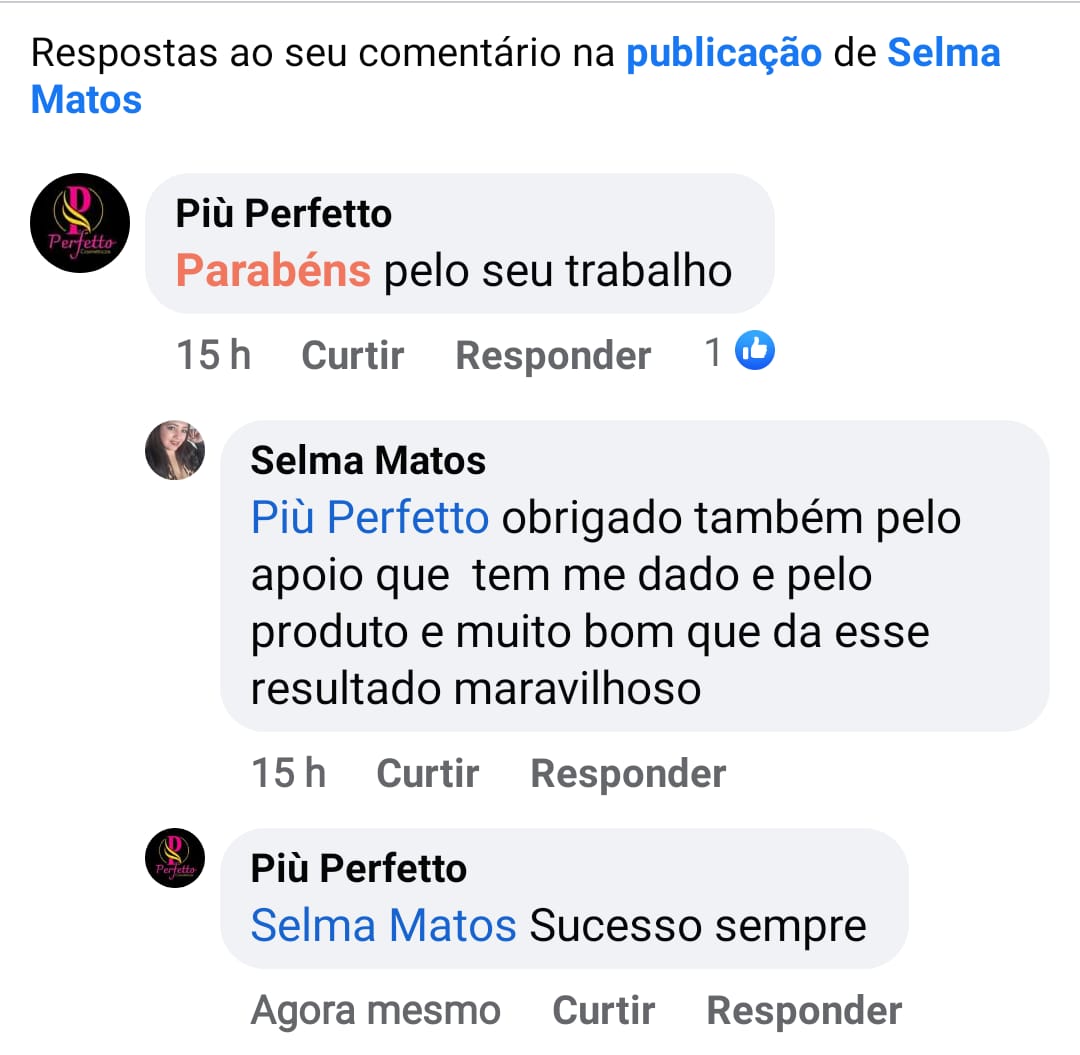Open the "publicação" link in header
1080x1055 pixels.
pos(723,53)
